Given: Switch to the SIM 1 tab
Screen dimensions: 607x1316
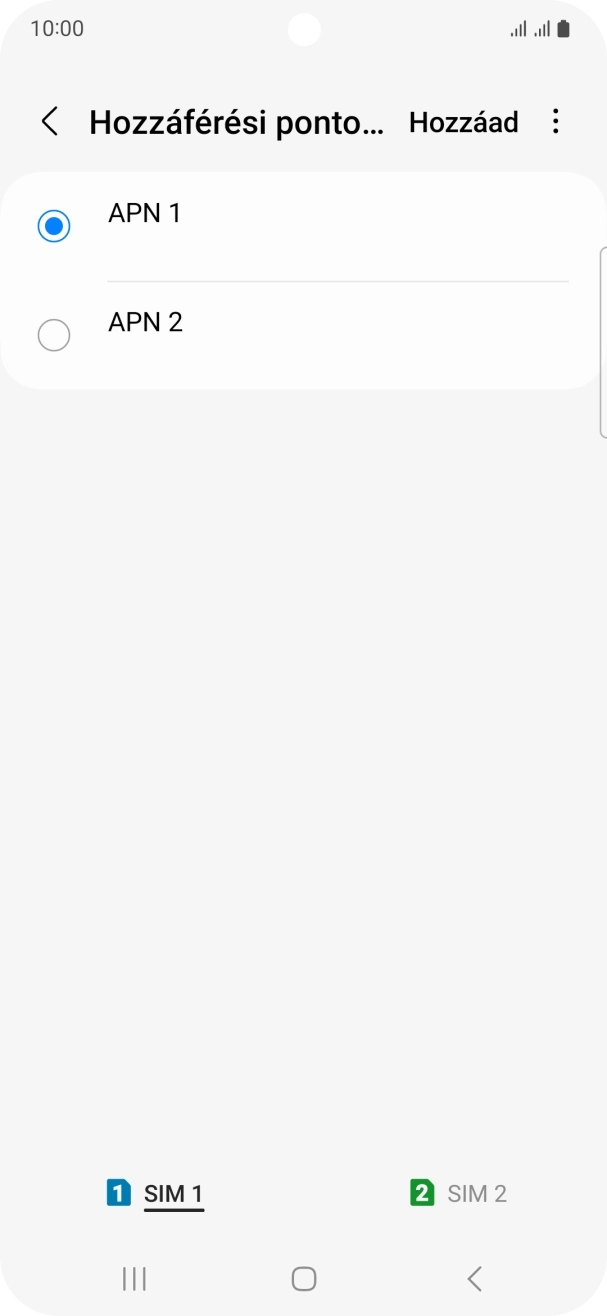Looking at the screenshot, I should pos(156,1193).
